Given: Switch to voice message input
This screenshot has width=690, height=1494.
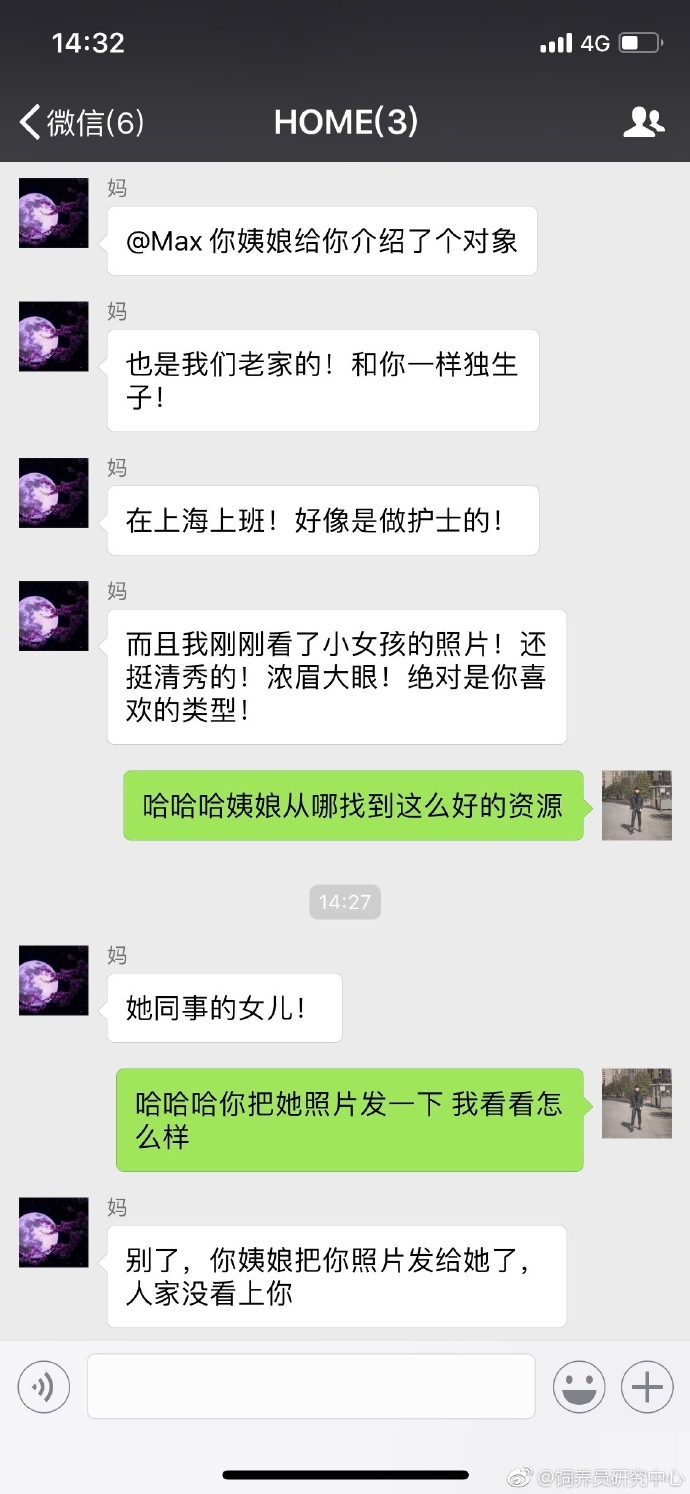Looking at the screenshot, I should (x=43, y=1387).
